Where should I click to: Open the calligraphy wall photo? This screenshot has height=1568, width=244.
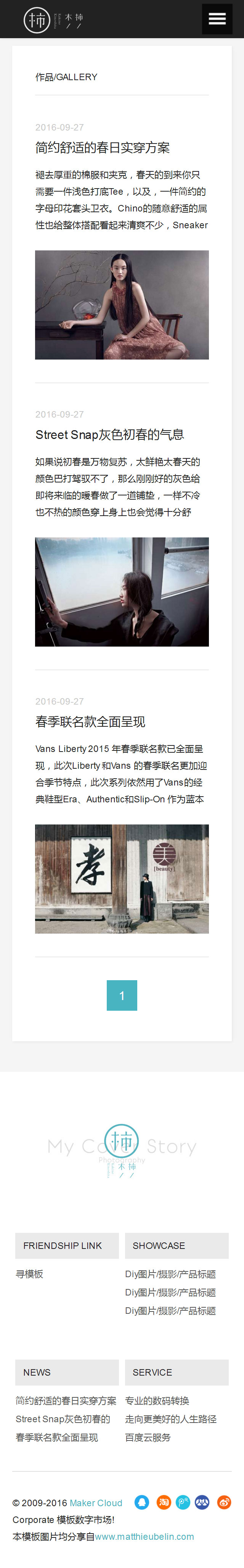122,878
